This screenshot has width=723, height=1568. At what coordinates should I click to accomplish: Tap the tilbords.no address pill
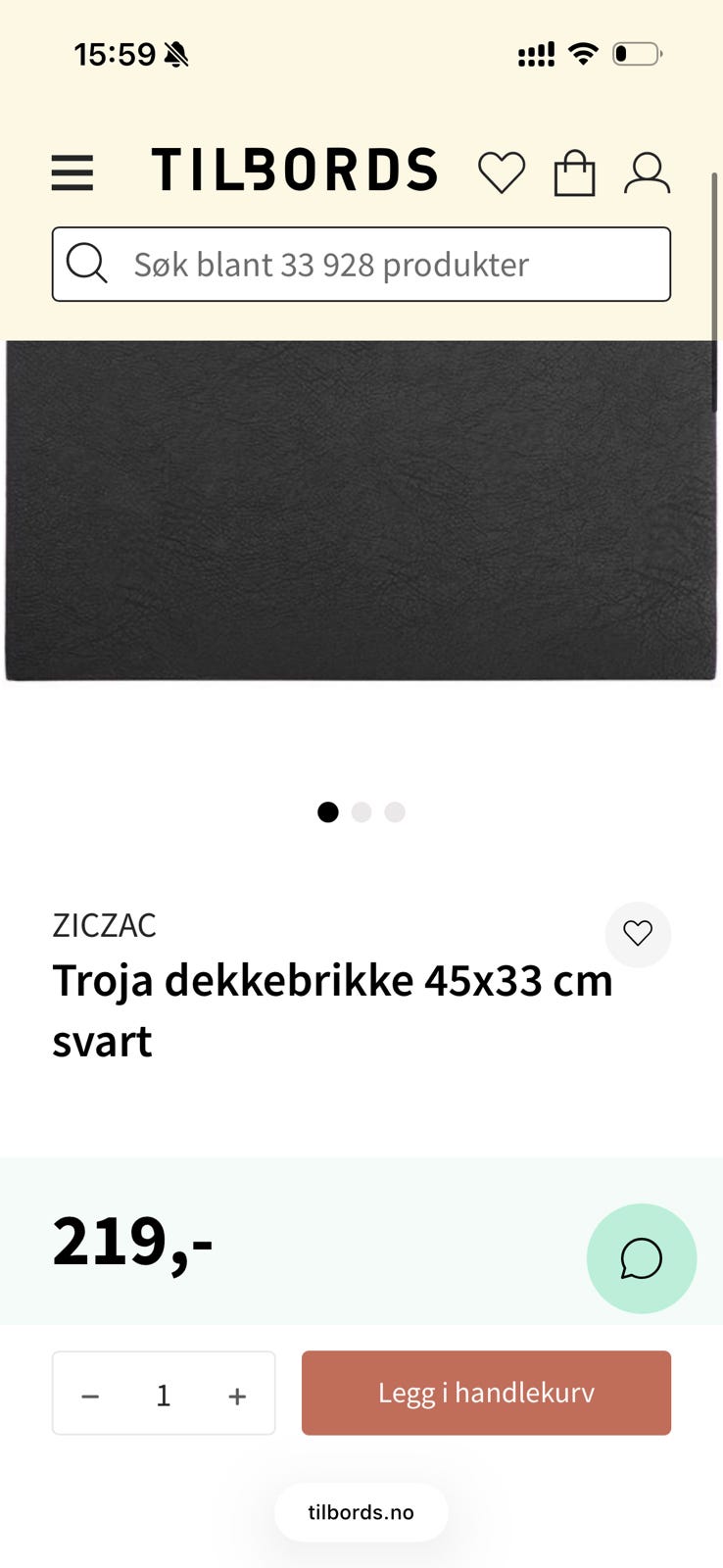(x=361, y=1512)
